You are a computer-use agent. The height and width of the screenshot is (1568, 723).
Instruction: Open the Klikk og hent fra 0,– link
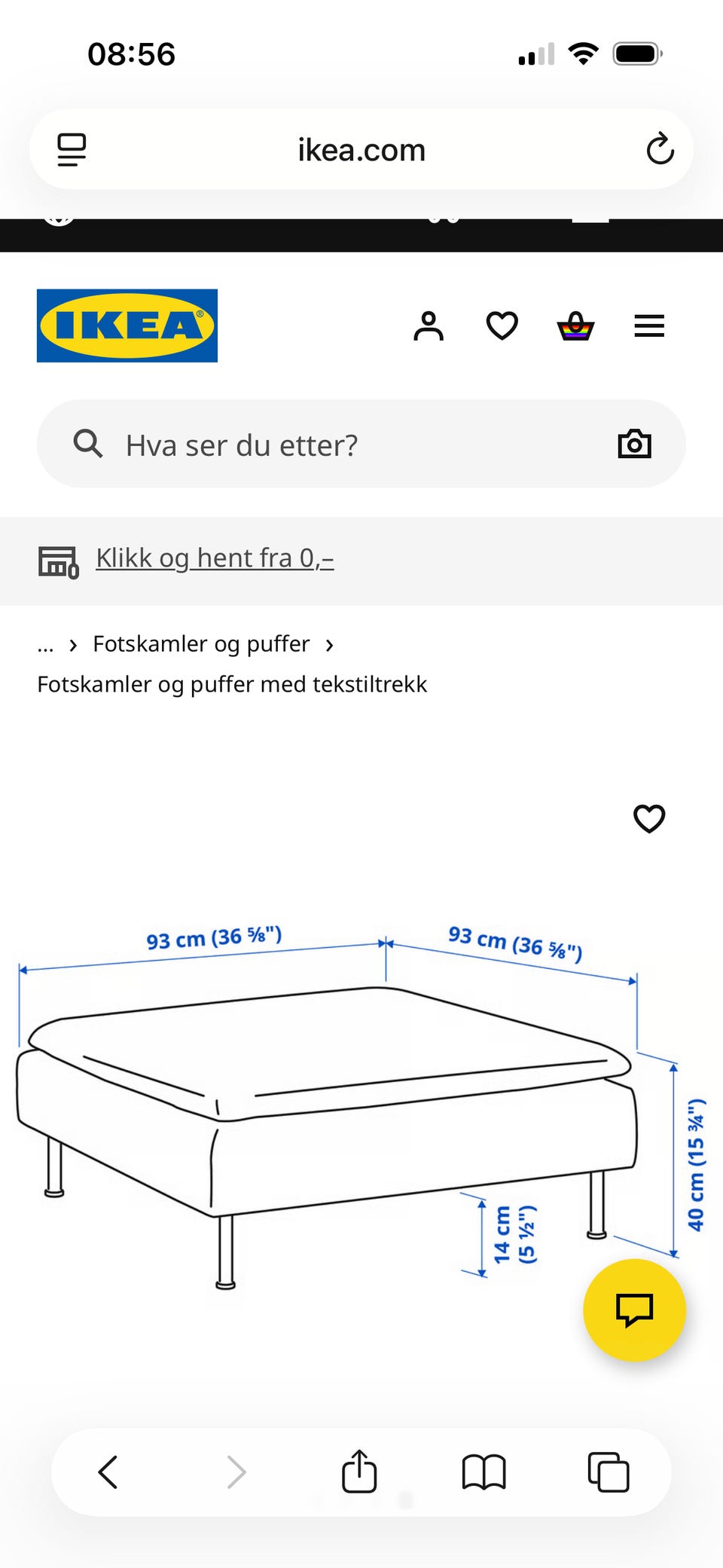point(215,558)
